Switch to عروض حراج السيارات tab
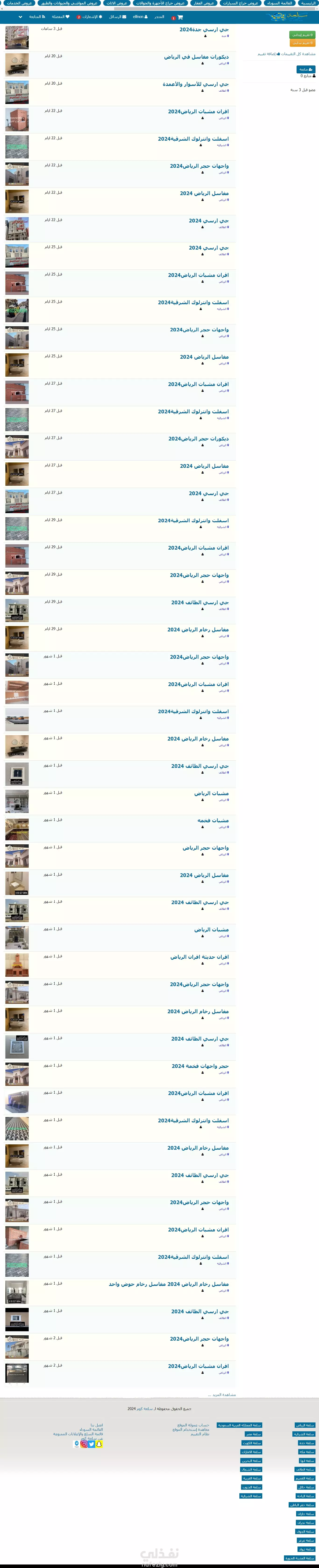319x1568 pixels. [x=241, y=3]
